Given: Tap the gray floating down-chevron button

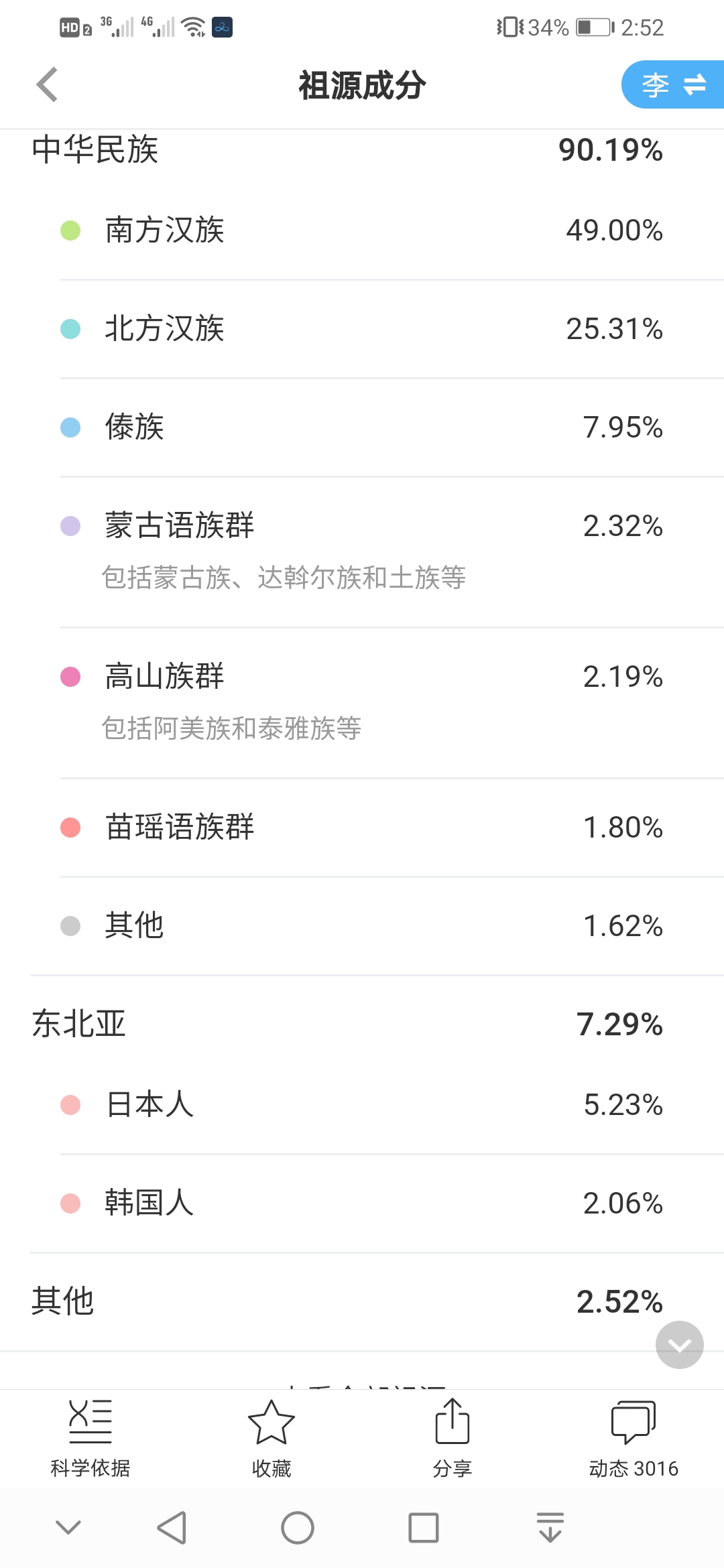Looking at the screenshot, I should [x=679, y=1344].
